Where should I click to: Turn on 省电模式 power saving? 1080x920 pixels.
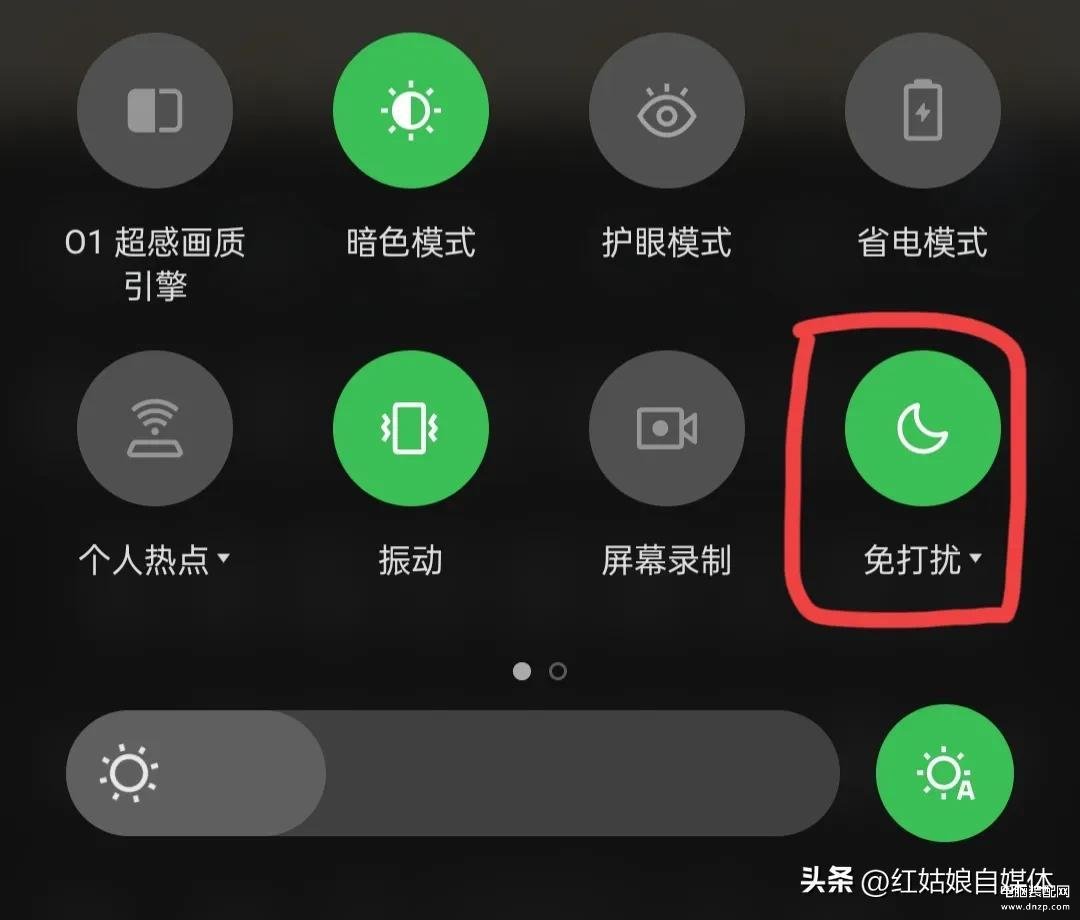pos(923,110)
